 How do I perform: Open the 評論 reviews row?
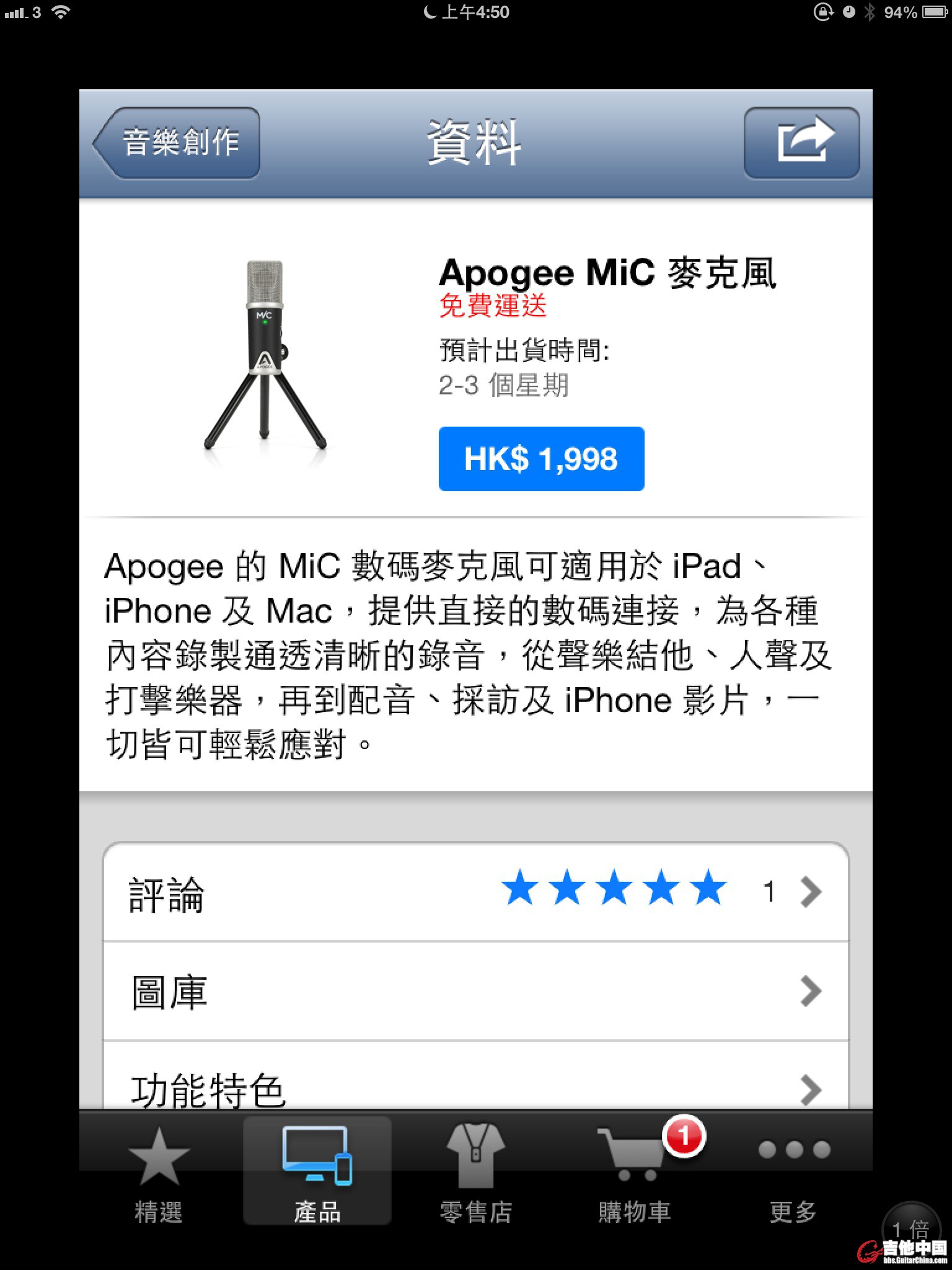tap(475, 892)
